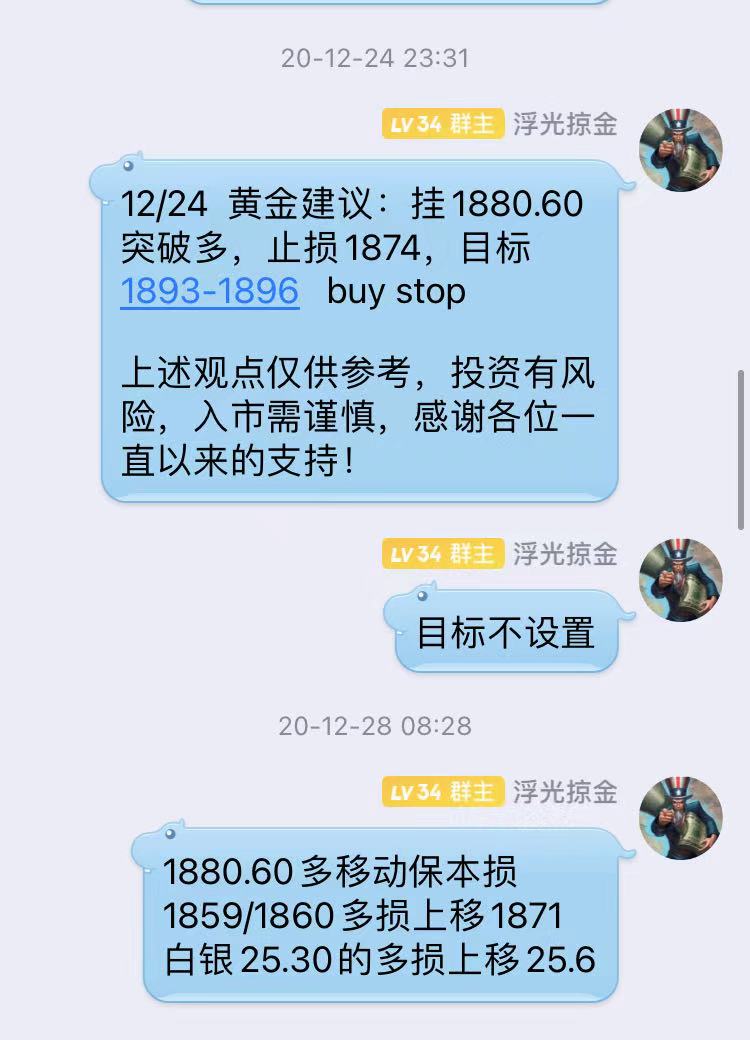The height and width of the screenshot is (1040, 750).
Task: Open the underlined 1893-1896 link
Action: pos(210,292)
